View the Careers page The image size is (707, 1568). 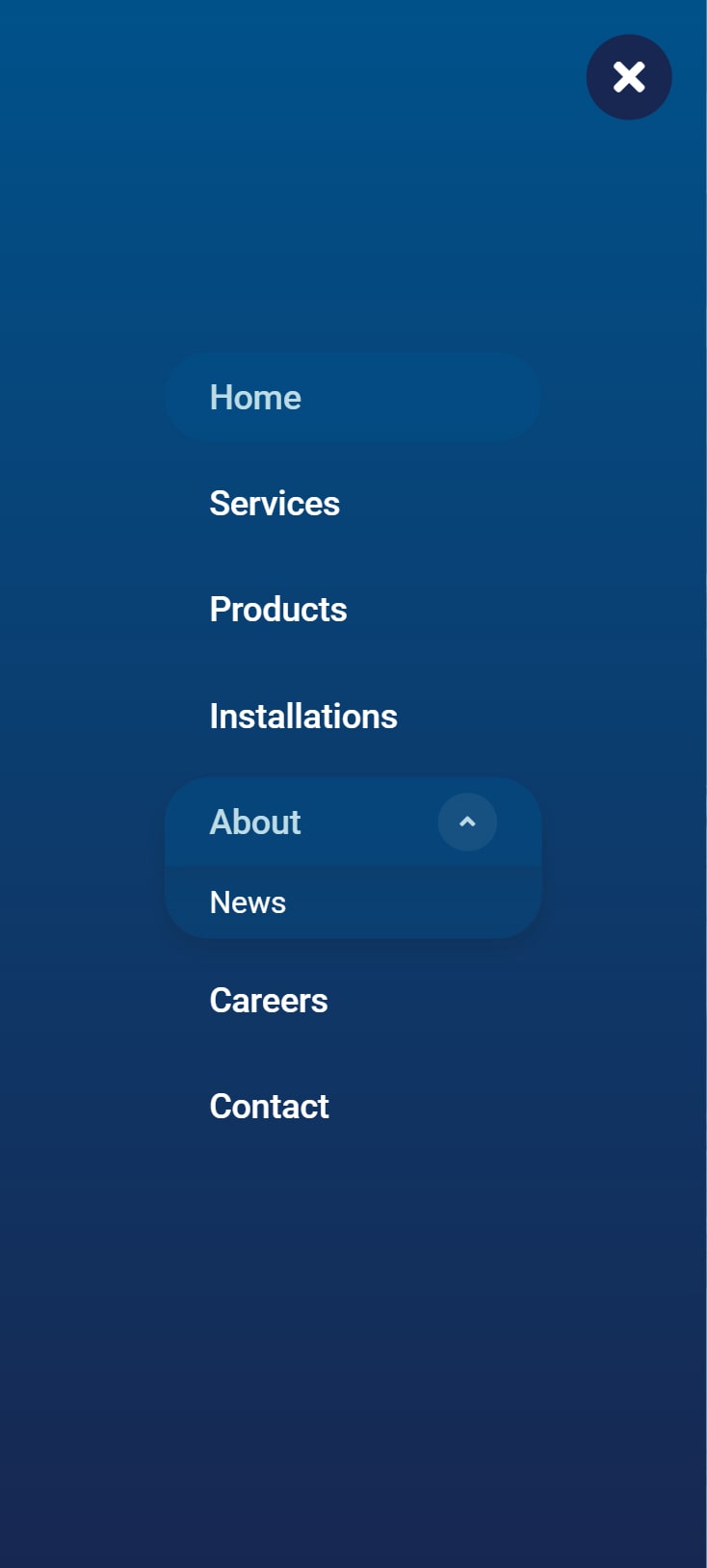269,1001
